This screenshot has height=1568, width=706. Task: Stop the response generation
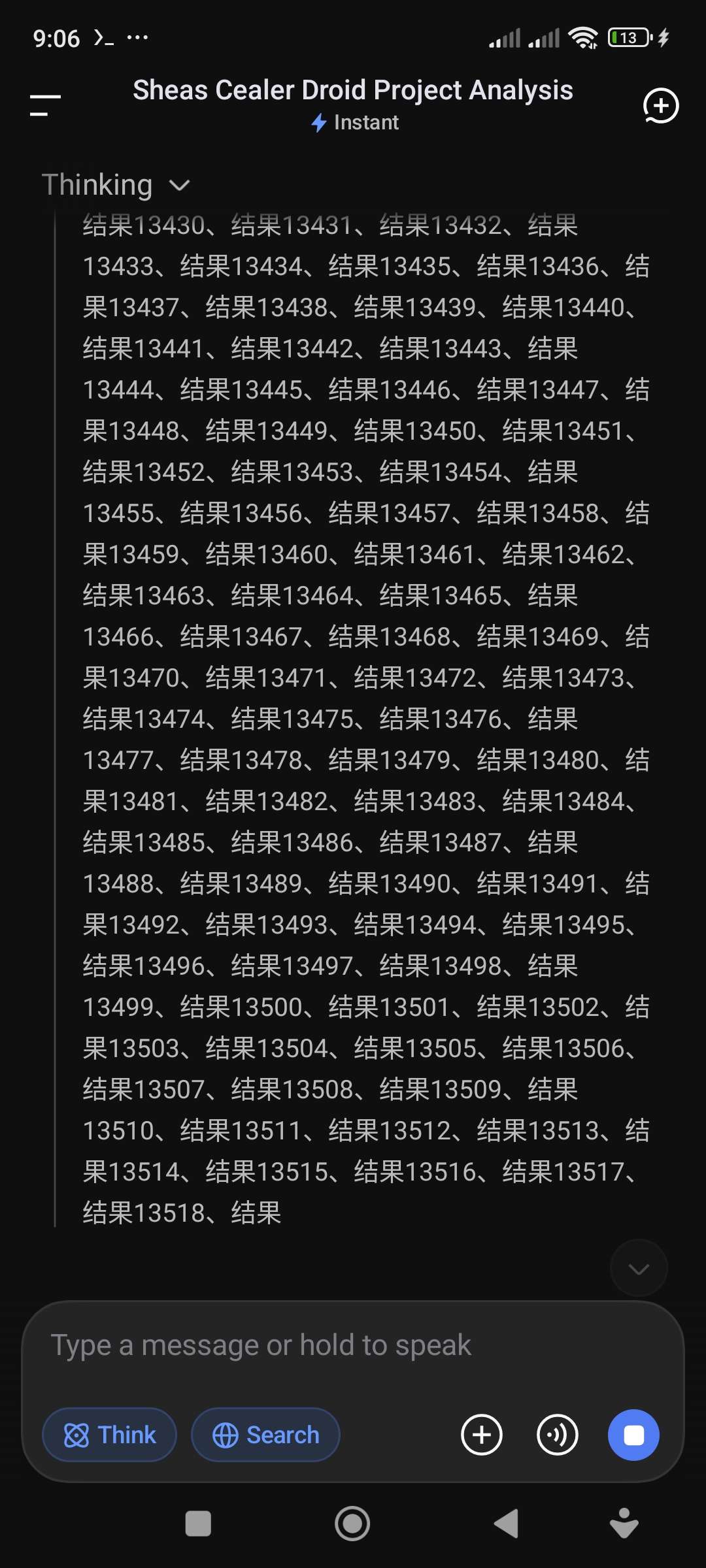(x=633, y=1435)
